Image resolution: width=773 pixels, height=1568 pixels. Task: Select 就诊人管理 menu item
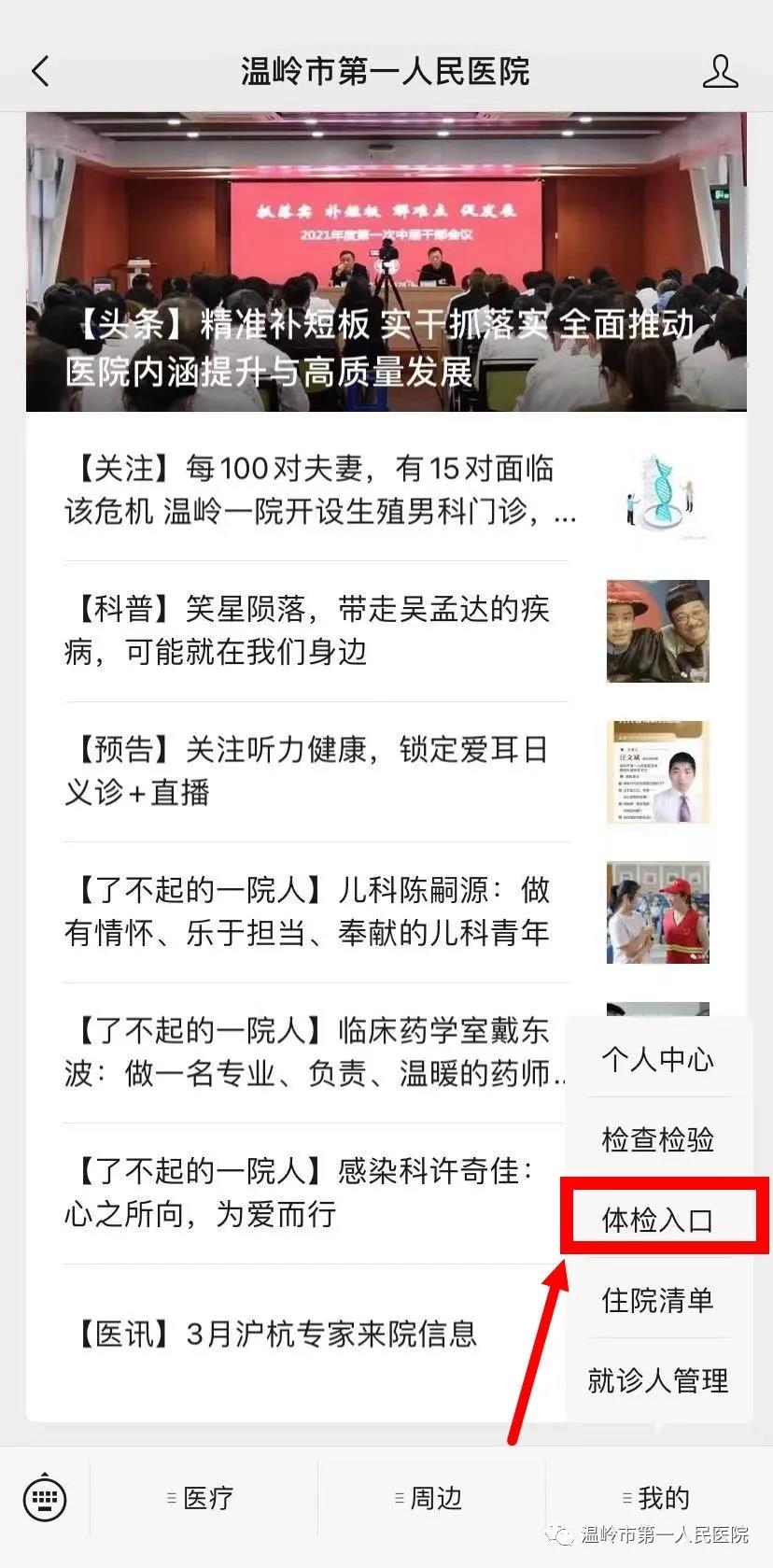click(x=658, y=1380)
